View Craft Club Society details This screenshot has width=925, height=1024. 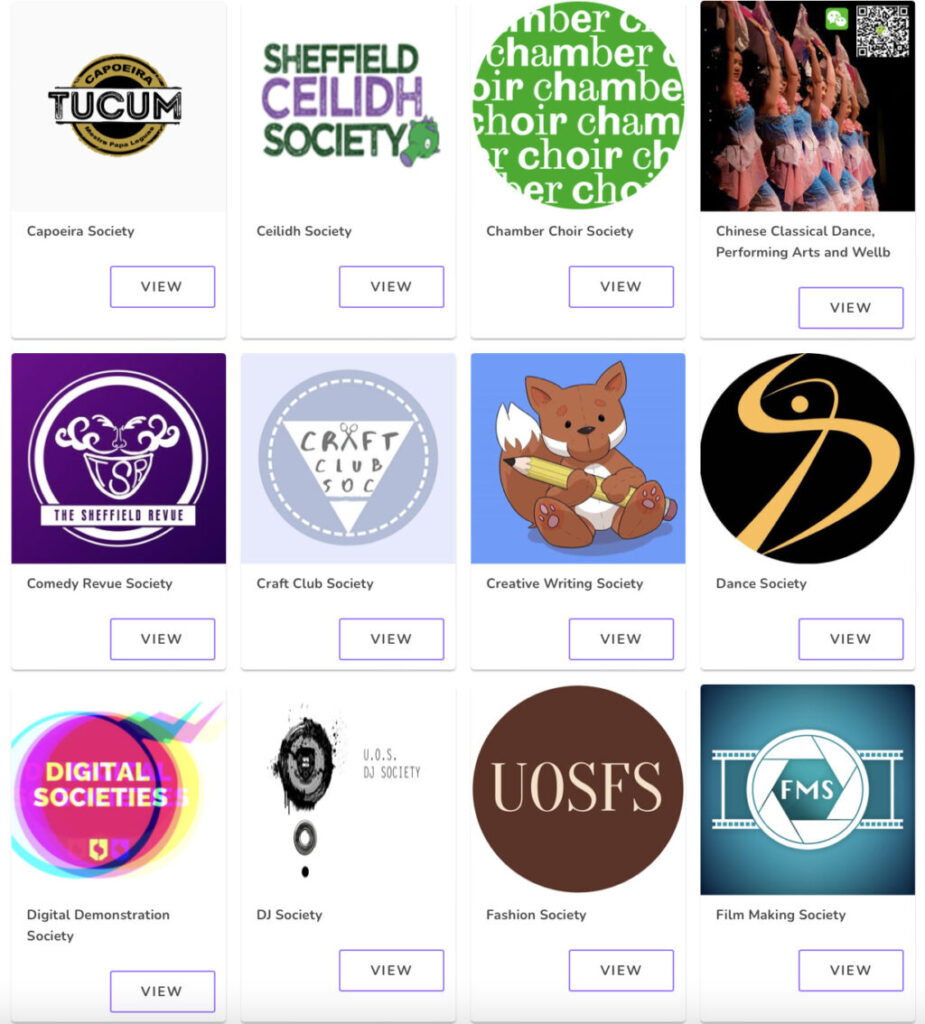click(x=391, y=639)
